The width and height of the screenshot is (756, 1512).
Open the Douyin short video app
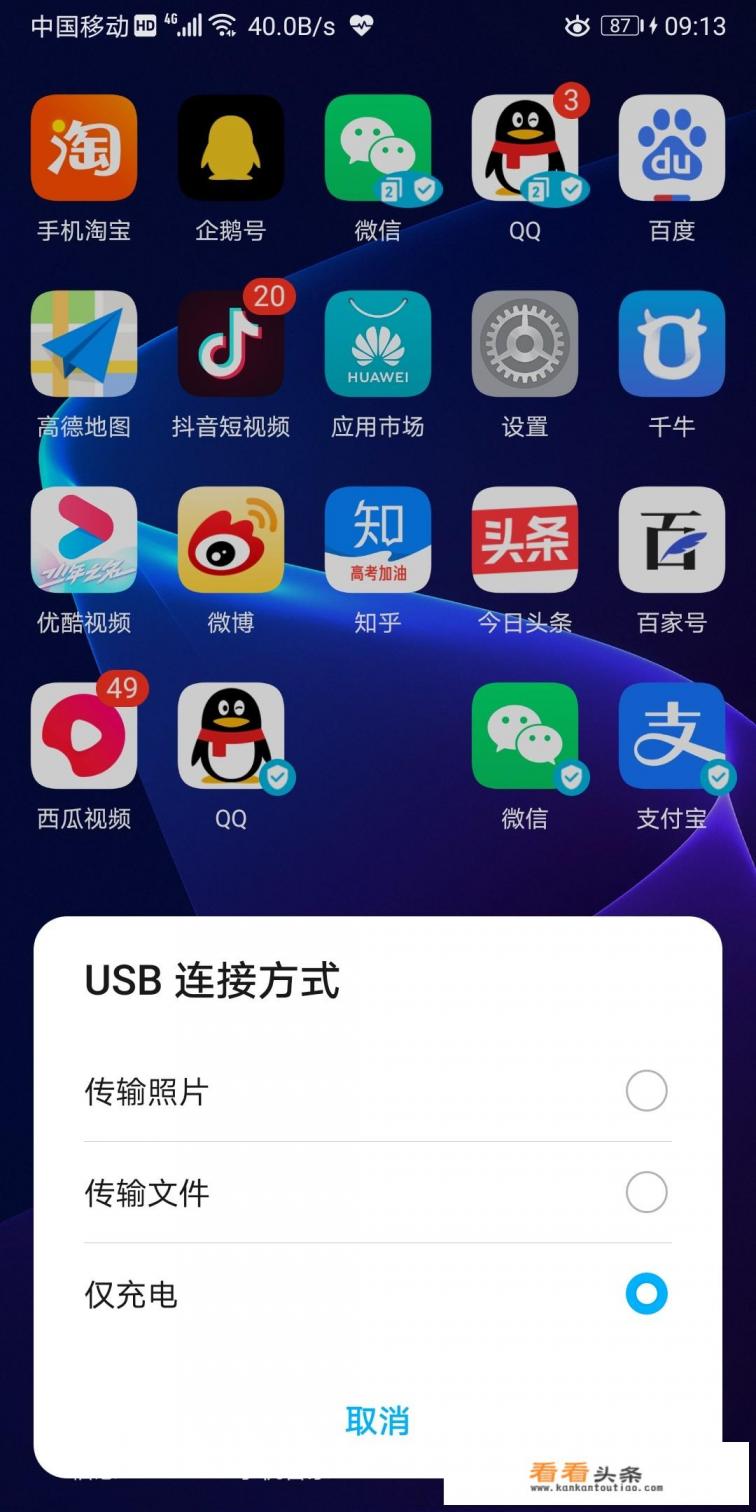231,345
